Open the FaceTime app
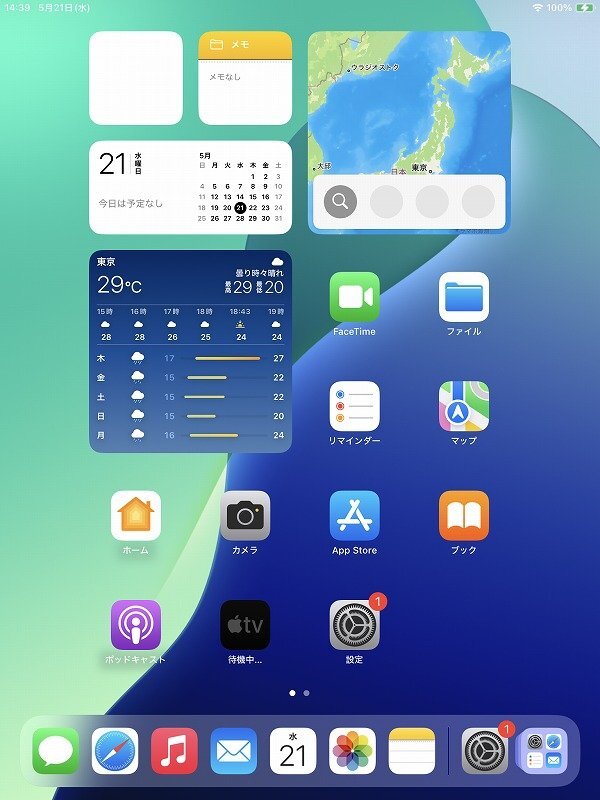 (354, 297)
